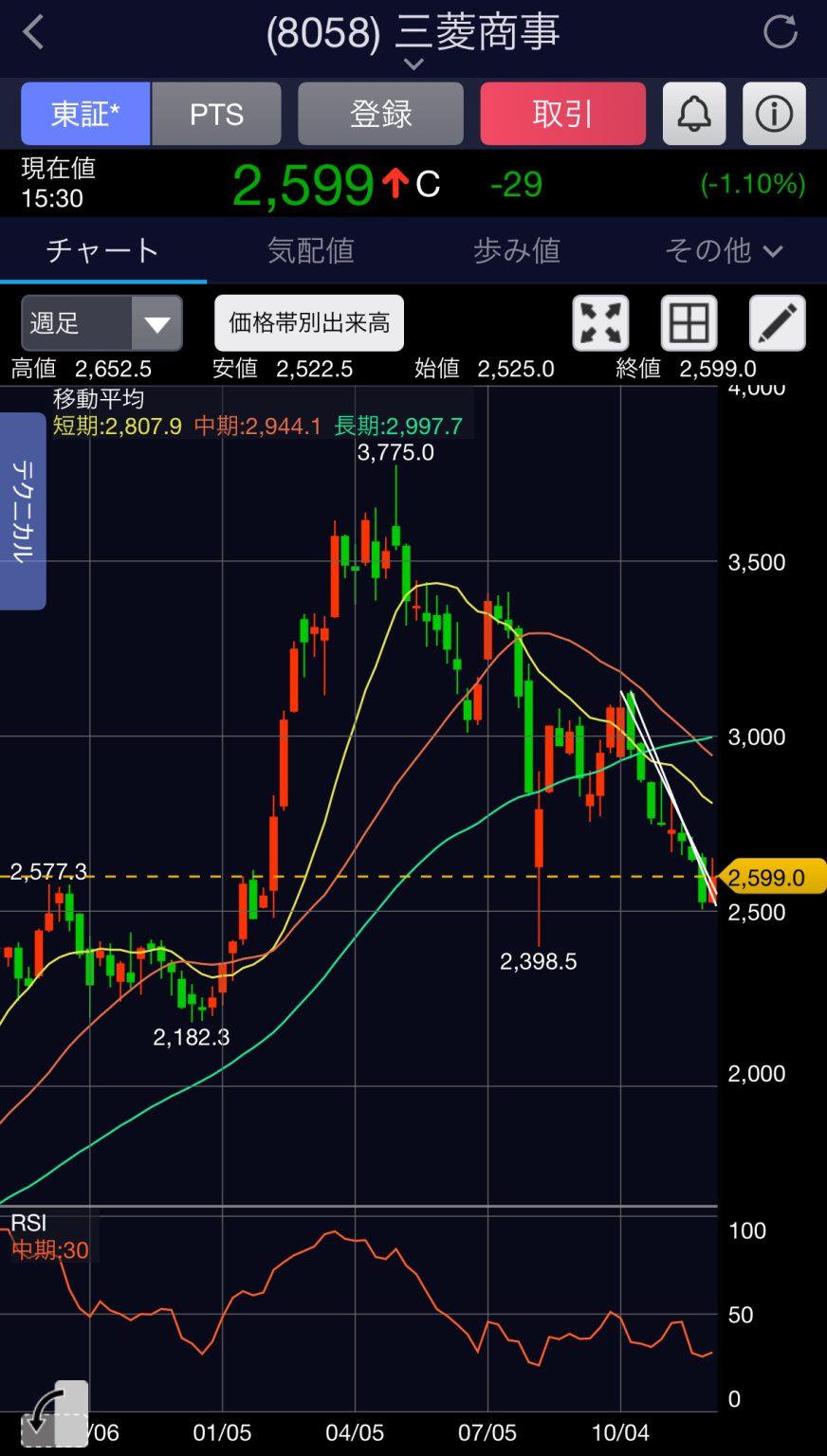Expand the その他 menu
Image resolution: width=827 pixels, height=1456 pixels.
[x=723, y=250]
